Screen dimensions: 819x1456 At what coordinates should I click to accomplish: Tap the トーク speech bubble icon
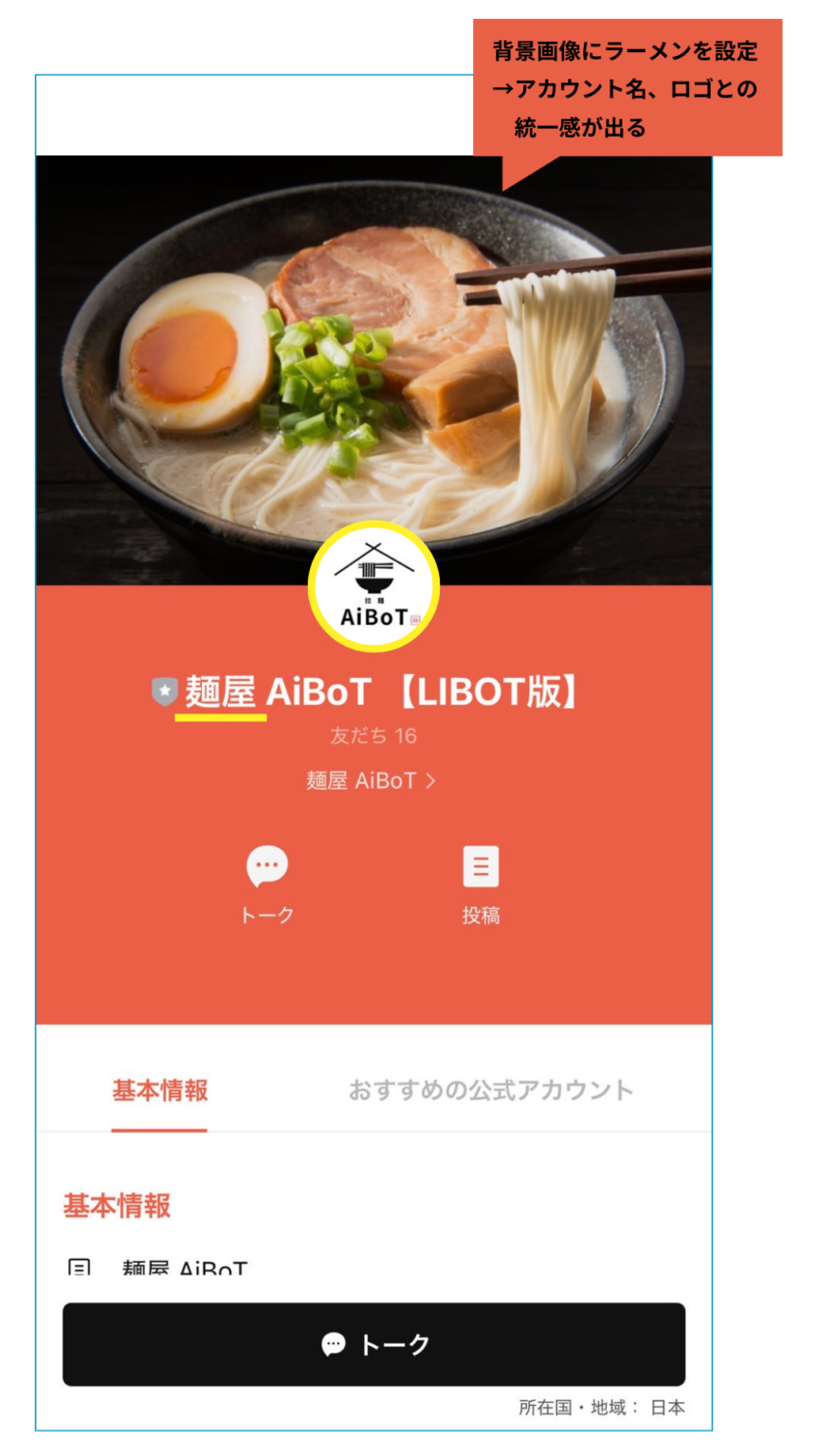(x=269, y=864)
